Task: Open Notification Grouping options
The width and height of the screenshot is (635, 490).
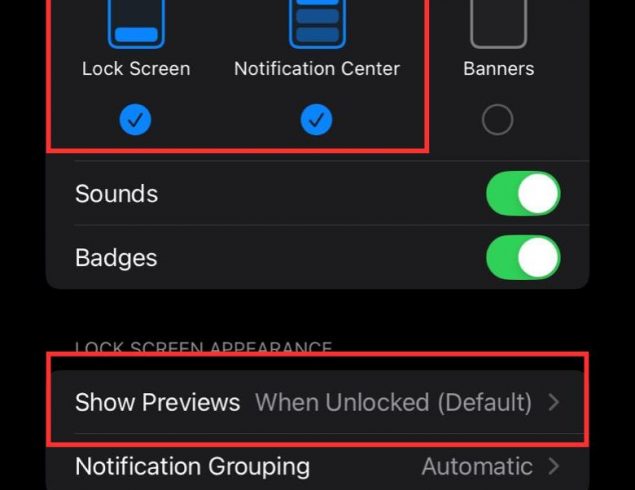Action: pos(316,466)
